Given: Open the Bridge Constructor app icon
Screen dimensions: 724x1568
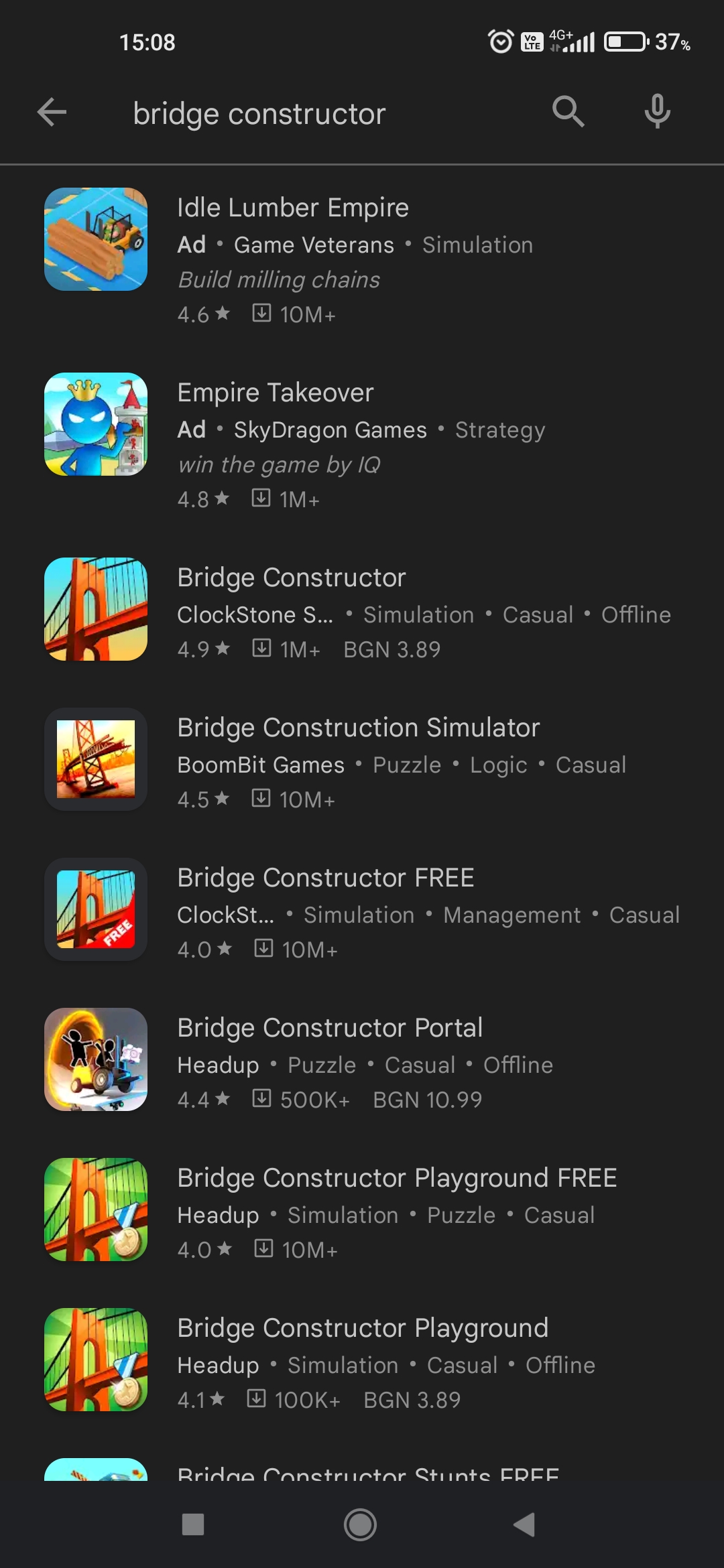Looking at the screenshot, I should 96,608.
